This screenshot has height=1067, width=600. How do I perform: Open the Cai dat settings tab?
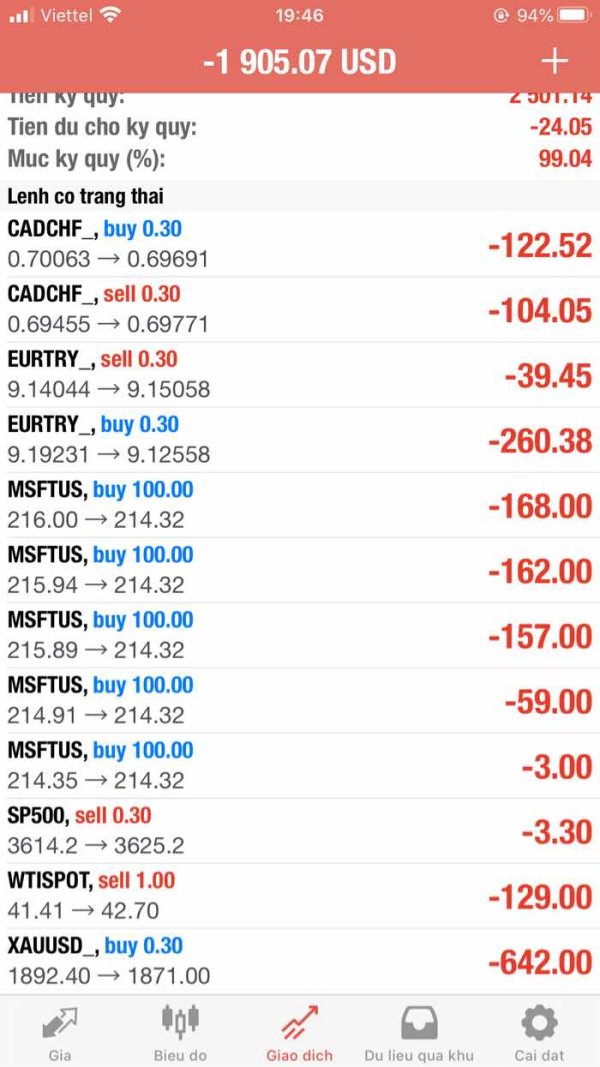[x=539, y=1033]
